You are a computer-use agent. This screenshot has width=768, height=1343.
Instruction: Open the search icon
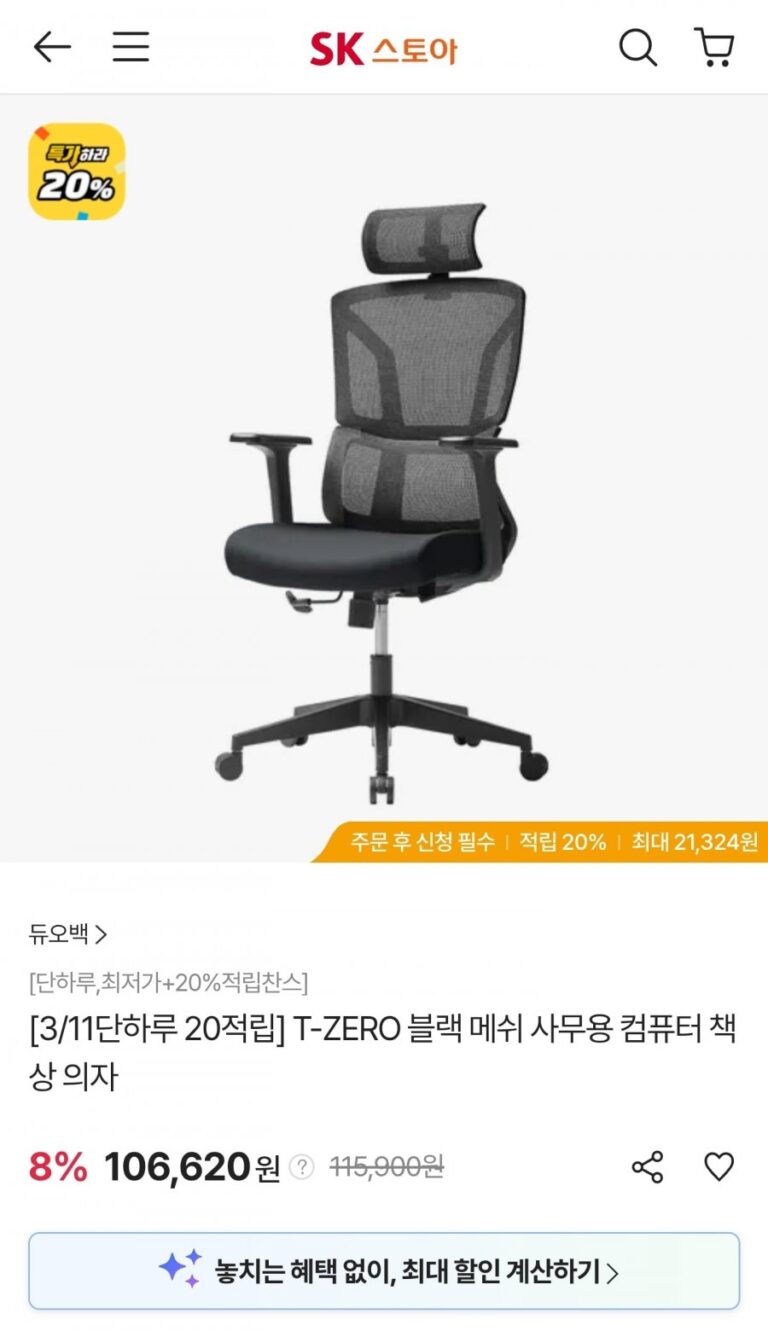pyautogui.click(x=637, y=47)
